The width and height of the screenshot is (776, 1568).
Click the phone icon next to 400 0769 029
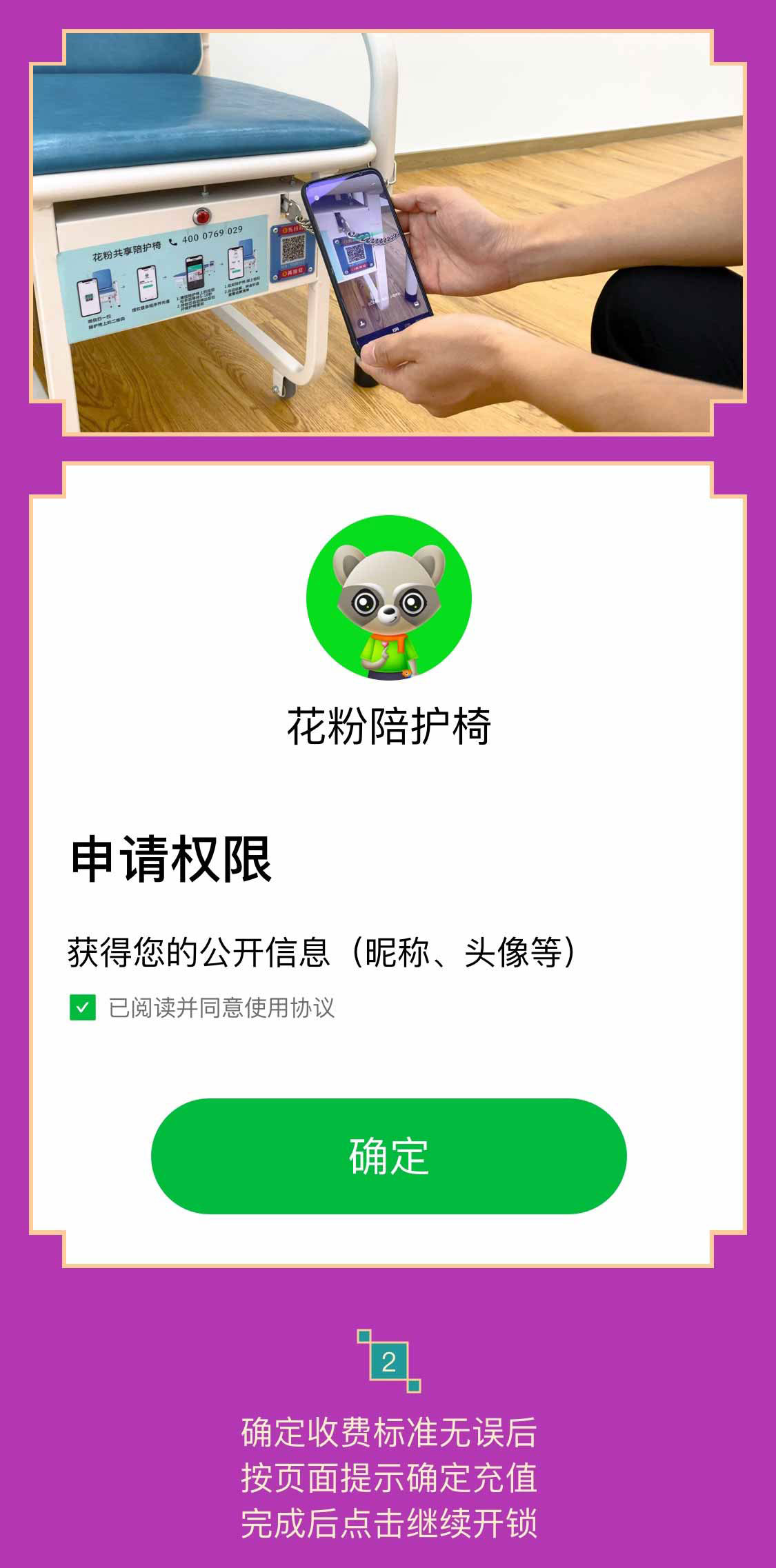pyautogui.click(x=174, y=242)
